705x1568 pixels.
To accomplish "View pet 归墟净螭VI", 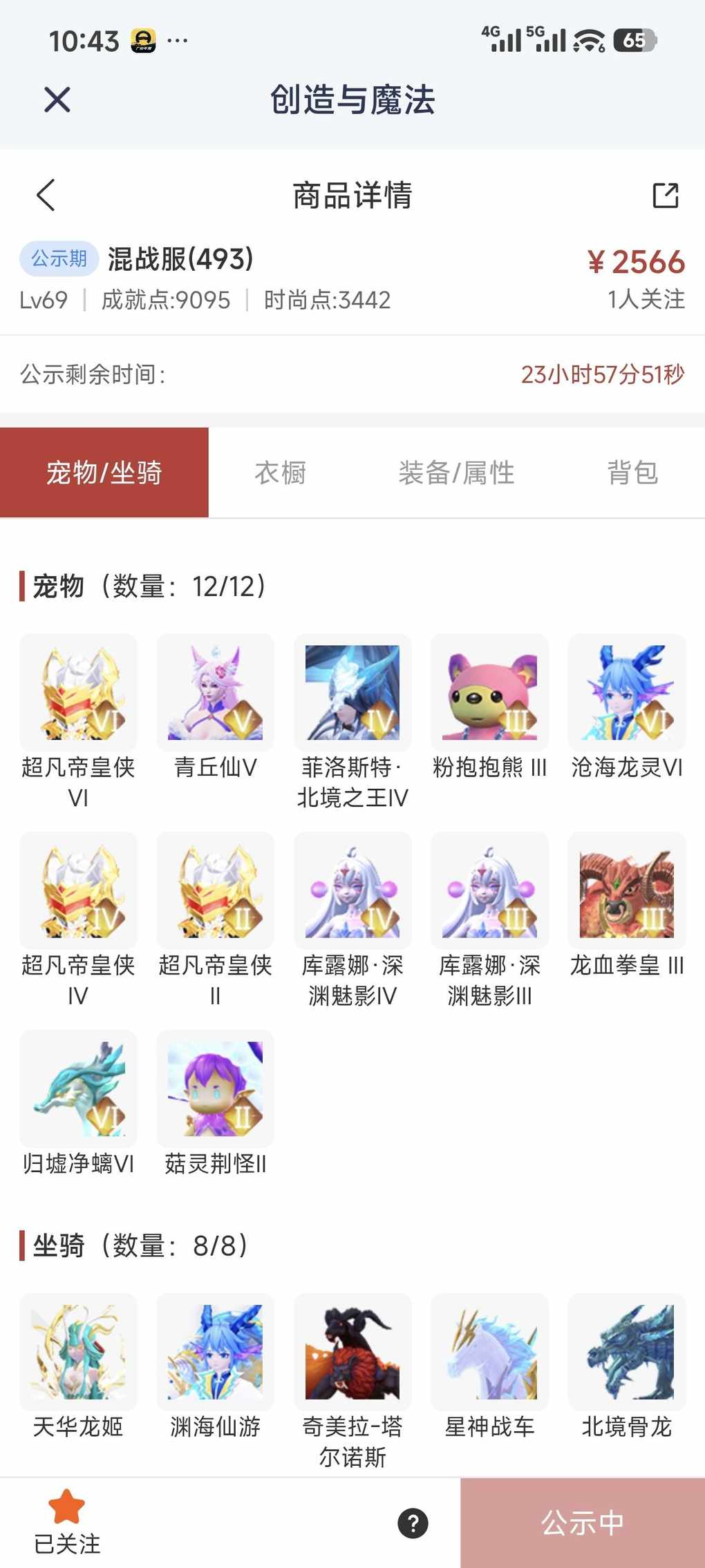I will pyautogui.click(x=78, y=1089).
